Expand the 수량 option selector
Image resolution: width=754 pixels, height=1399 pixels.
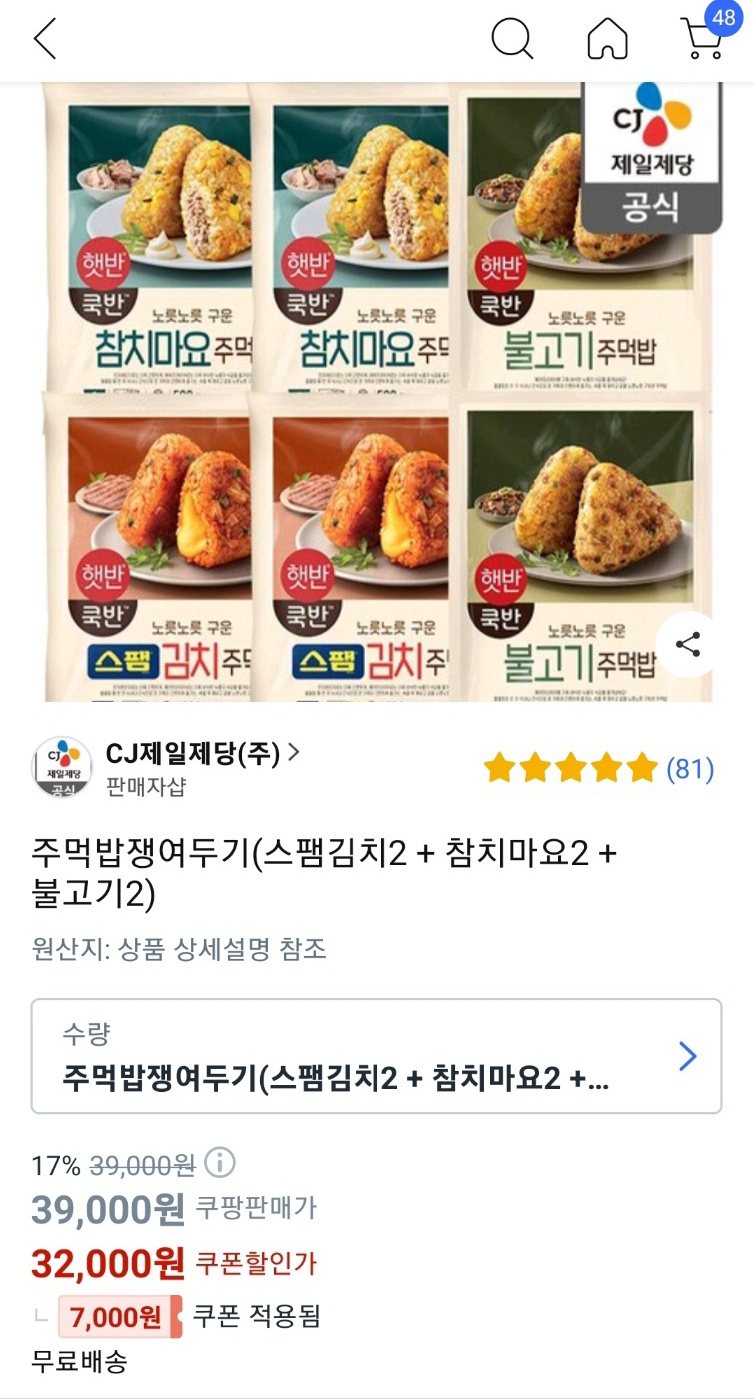(x=376, y=1056)
